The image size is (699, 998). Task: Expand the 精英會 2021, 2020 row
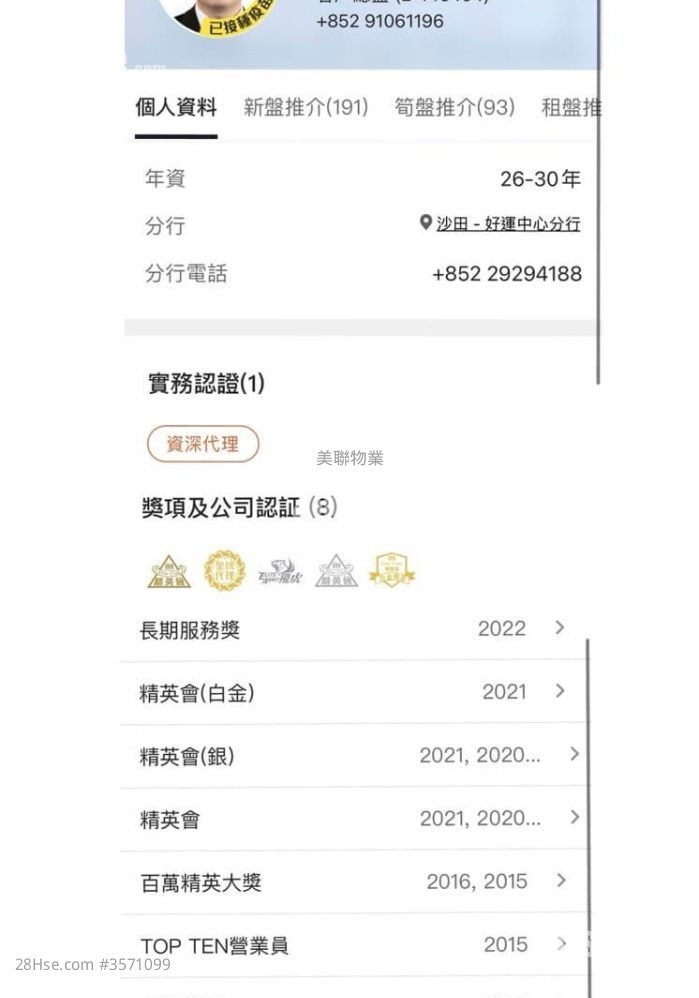(x=352, y=819)
